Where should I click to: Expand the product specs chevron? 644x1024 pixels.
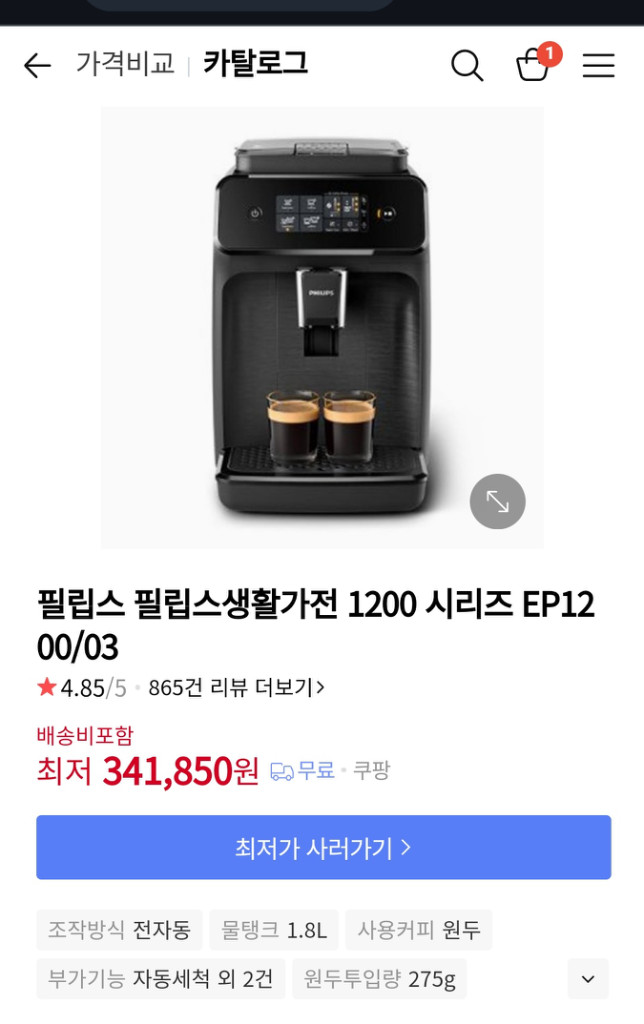(x=588, y=978)
